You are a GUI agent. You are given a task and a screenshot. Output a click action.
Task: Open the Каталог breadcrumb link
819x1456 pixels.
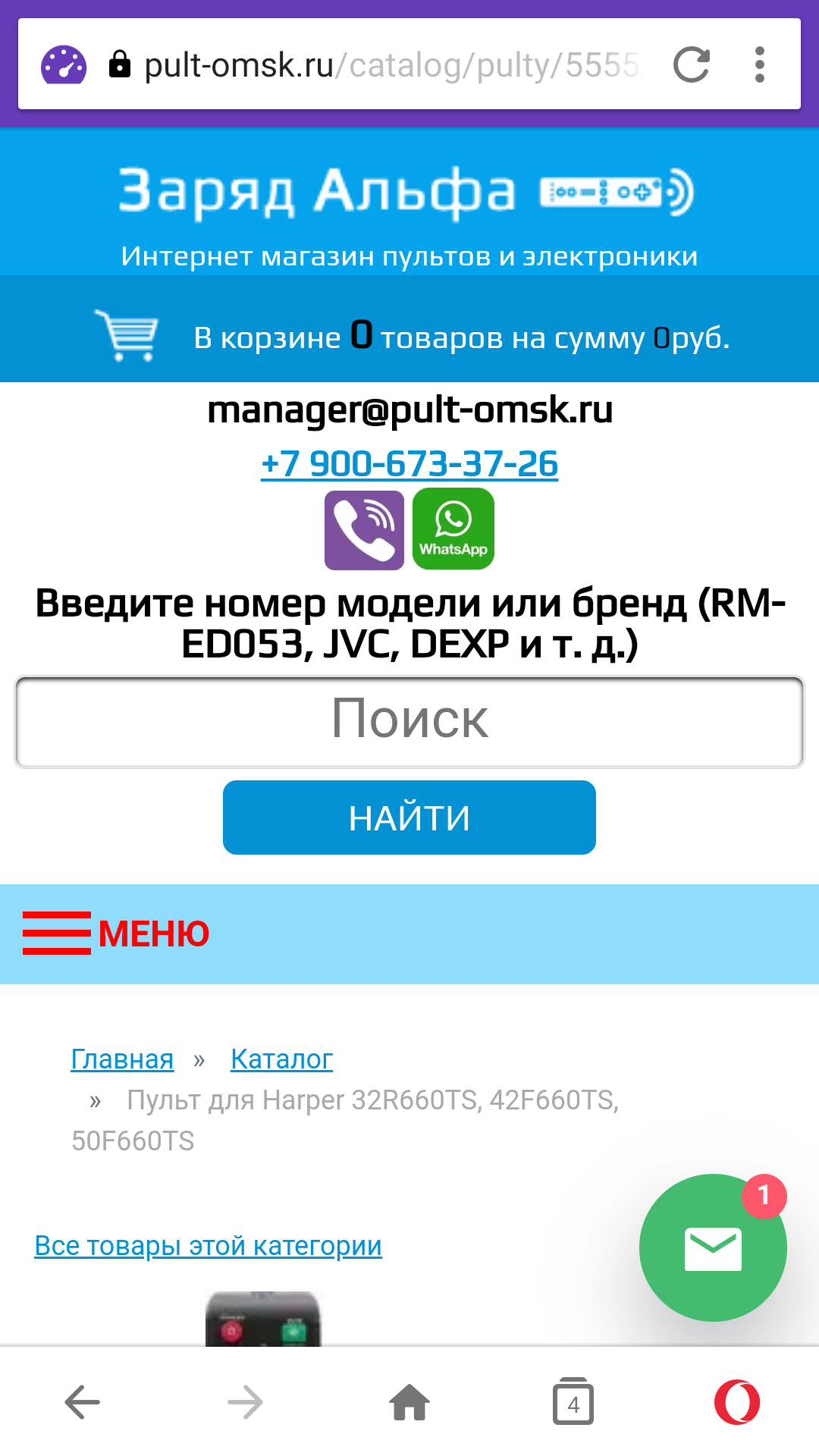click(281, 1059)
